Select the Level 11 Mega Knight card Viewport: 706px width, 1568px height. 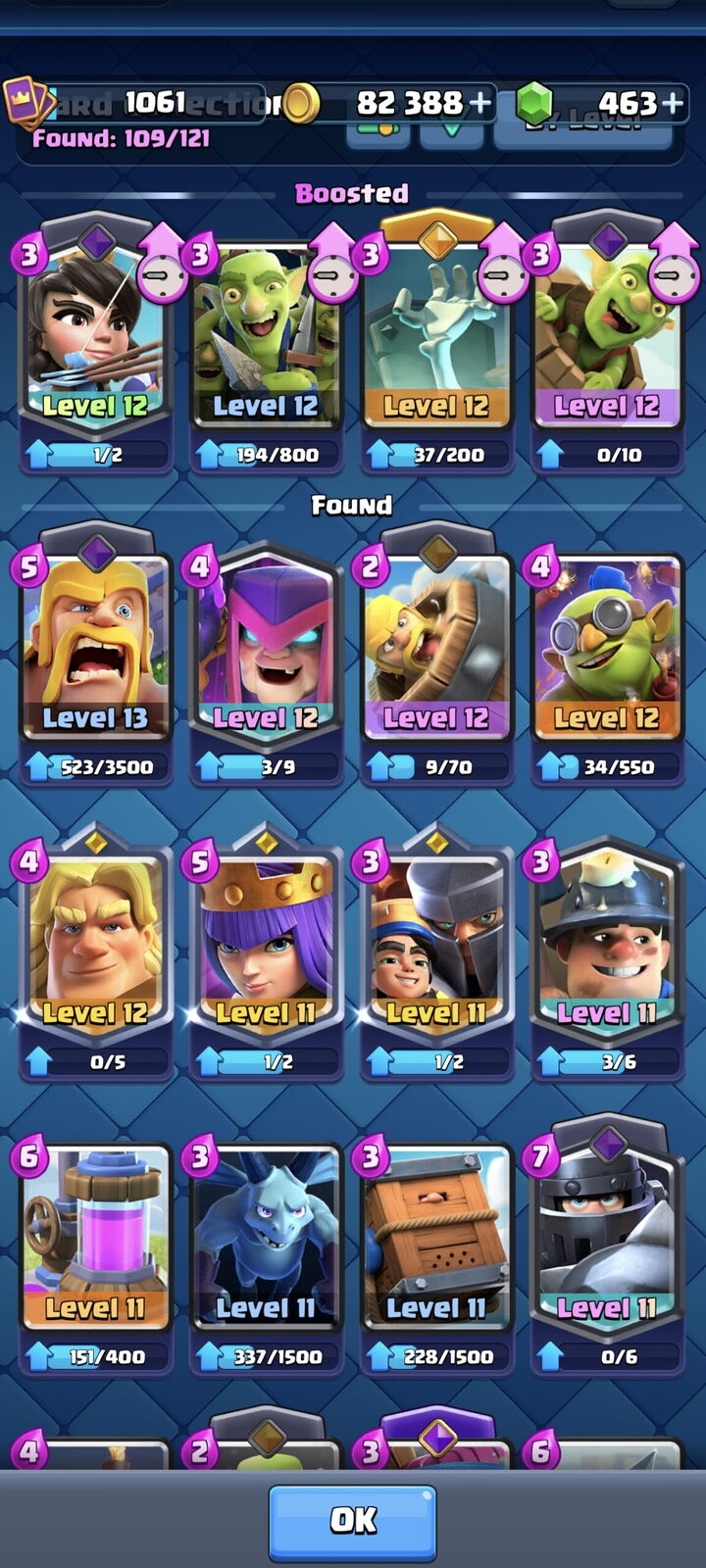(607, 1247)
